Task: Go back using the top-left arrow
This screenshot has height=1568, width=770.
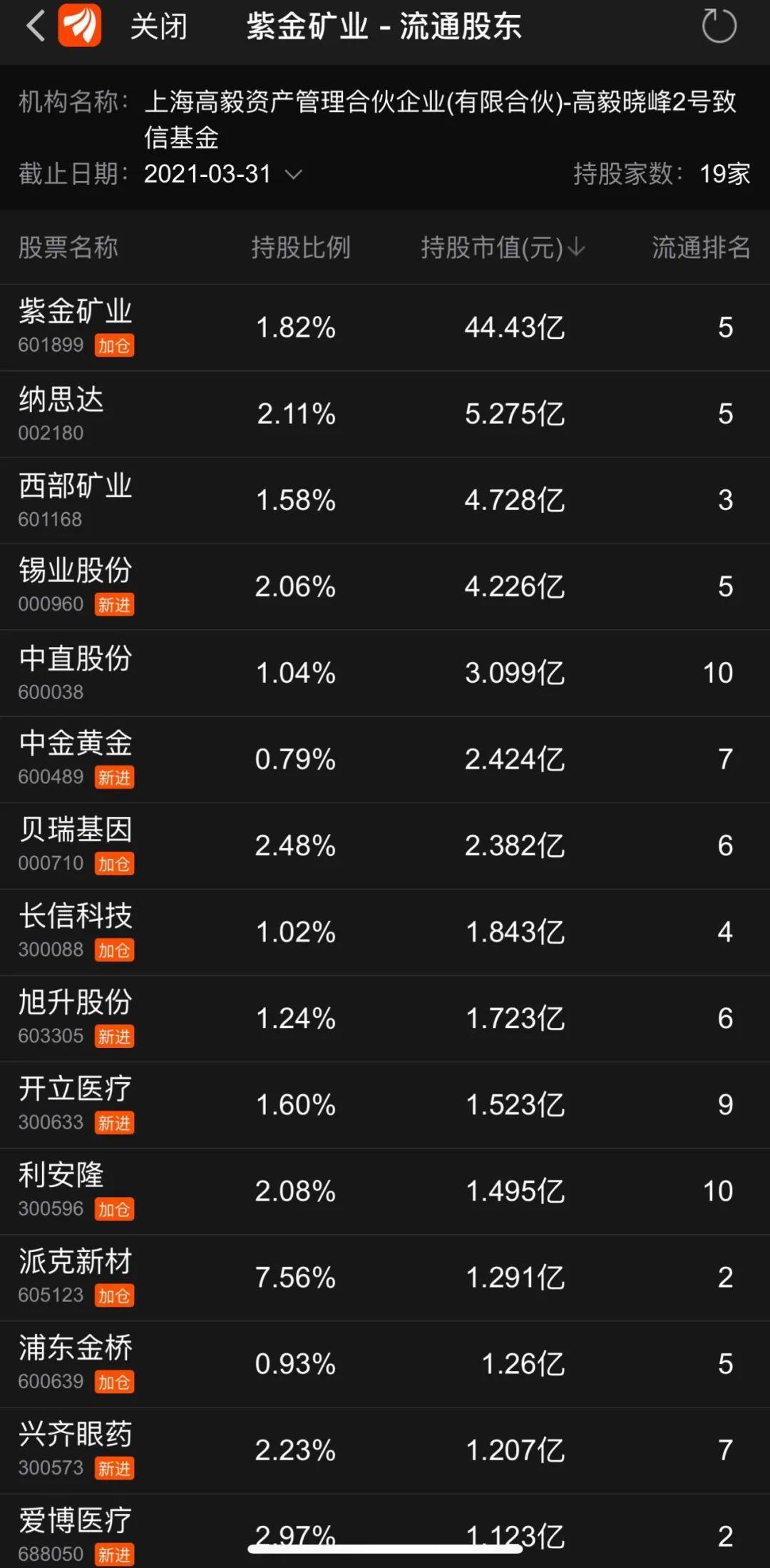Action: tap(36, 26)
